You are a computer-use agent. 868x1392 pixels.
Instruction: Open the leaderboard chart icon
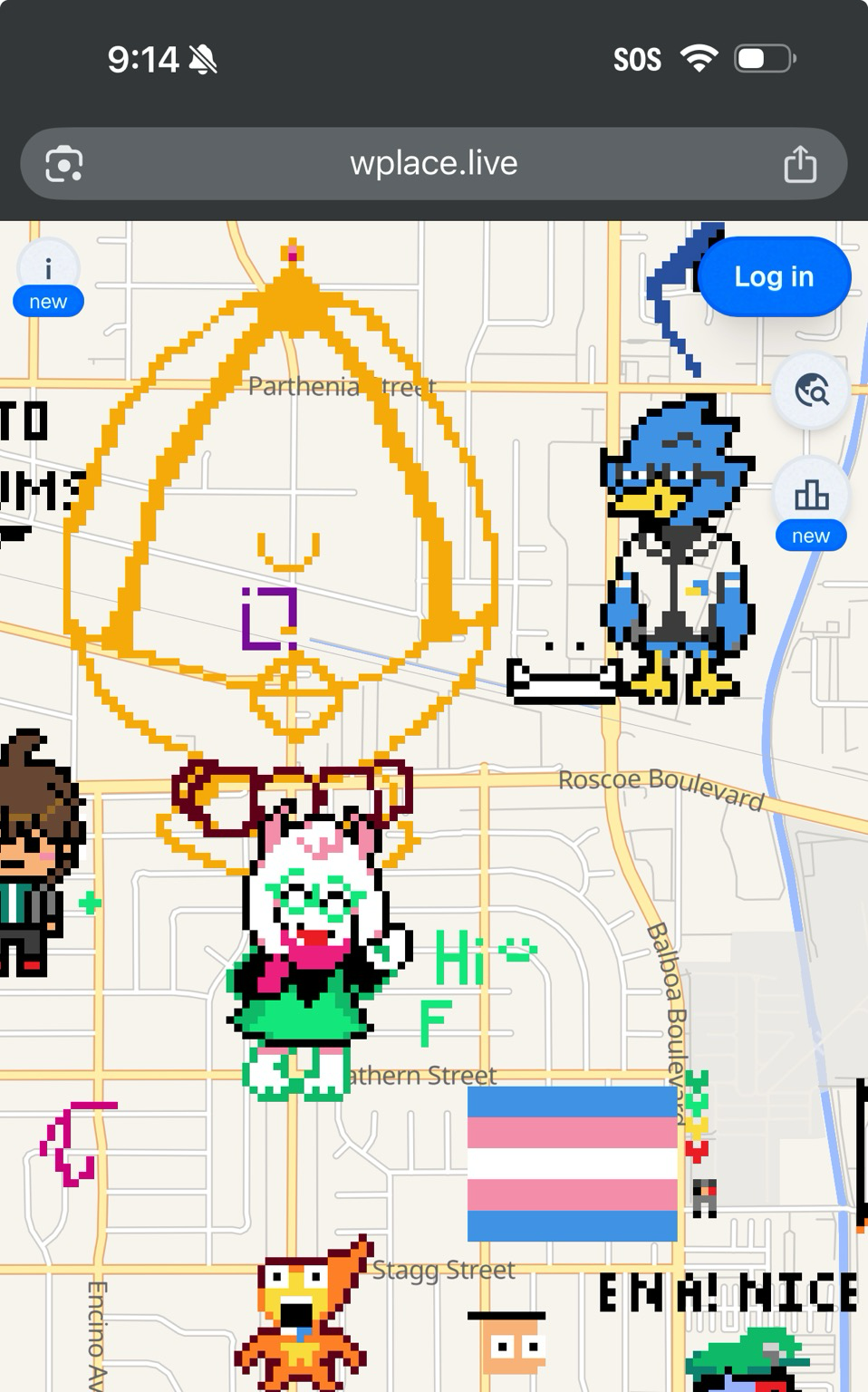[811, 496]
